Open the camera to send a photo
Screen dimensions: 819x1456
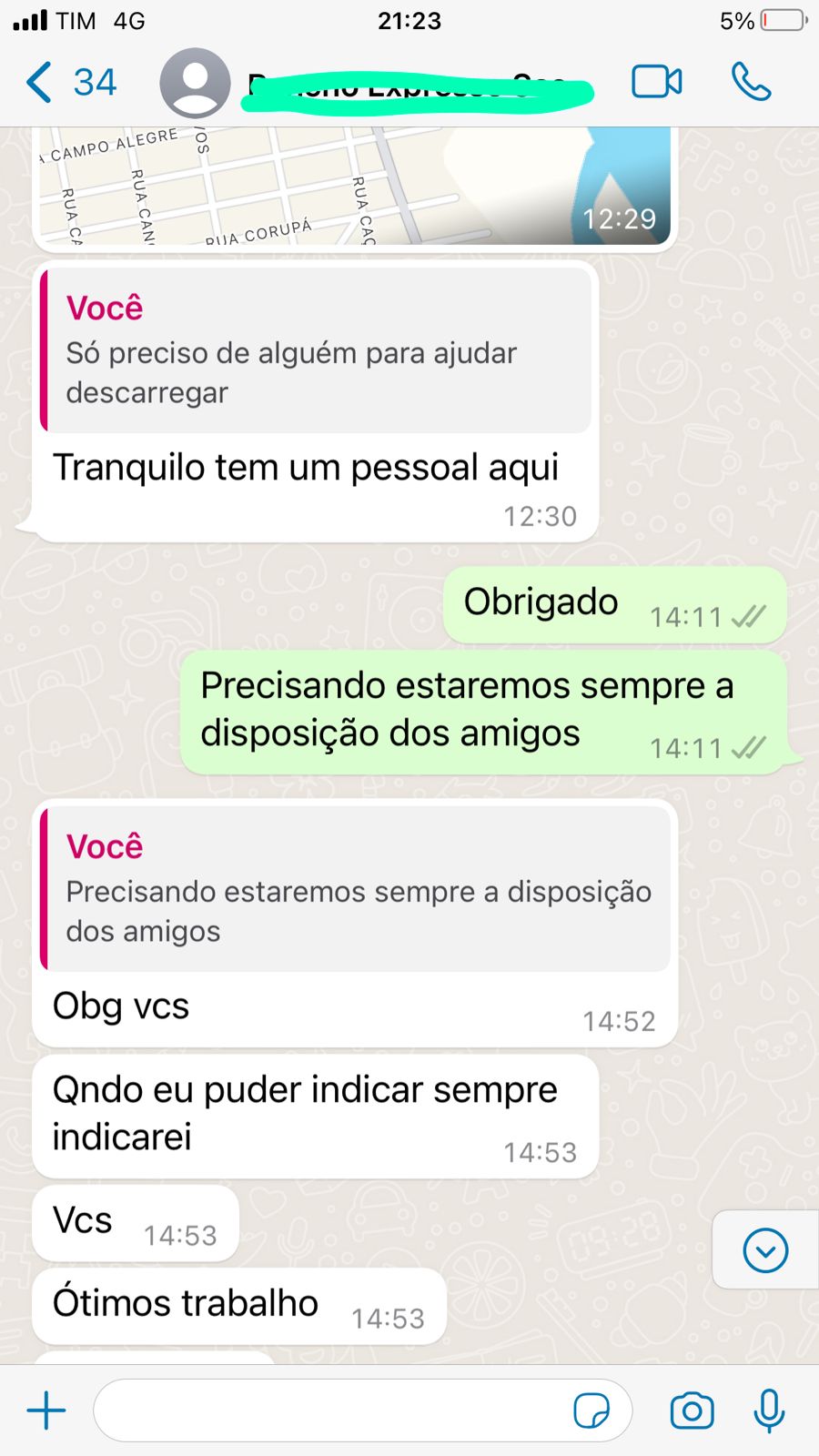(692, 1410)
